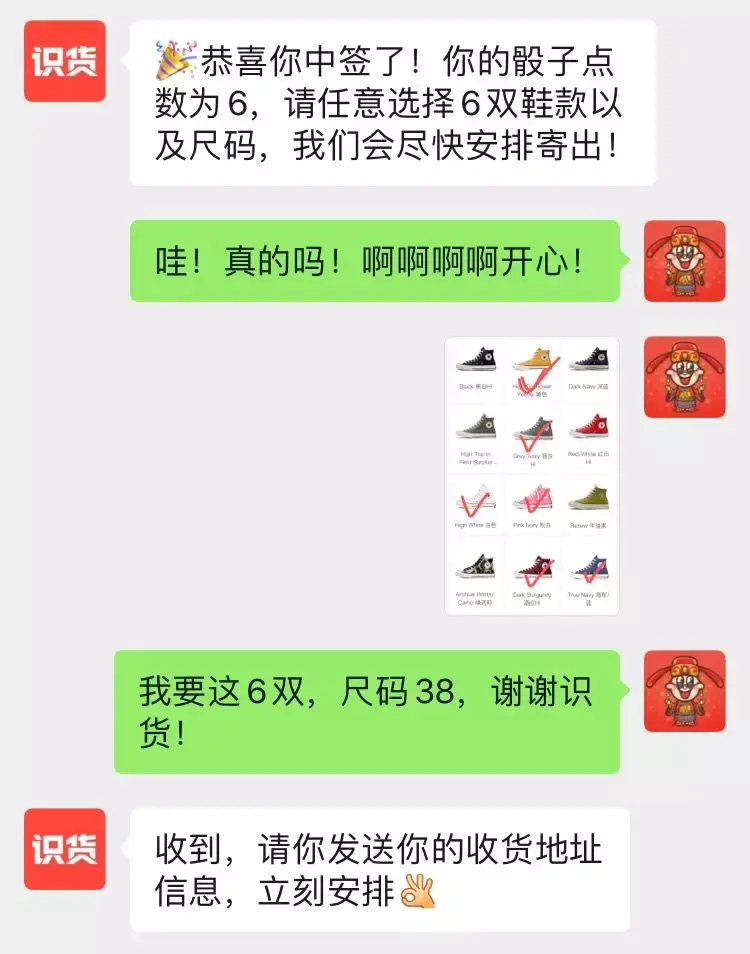The height and width of the screenshot is (954, 750).
Task: Open sender avatar next to 哇！真的吗 message
Action: 684,261
